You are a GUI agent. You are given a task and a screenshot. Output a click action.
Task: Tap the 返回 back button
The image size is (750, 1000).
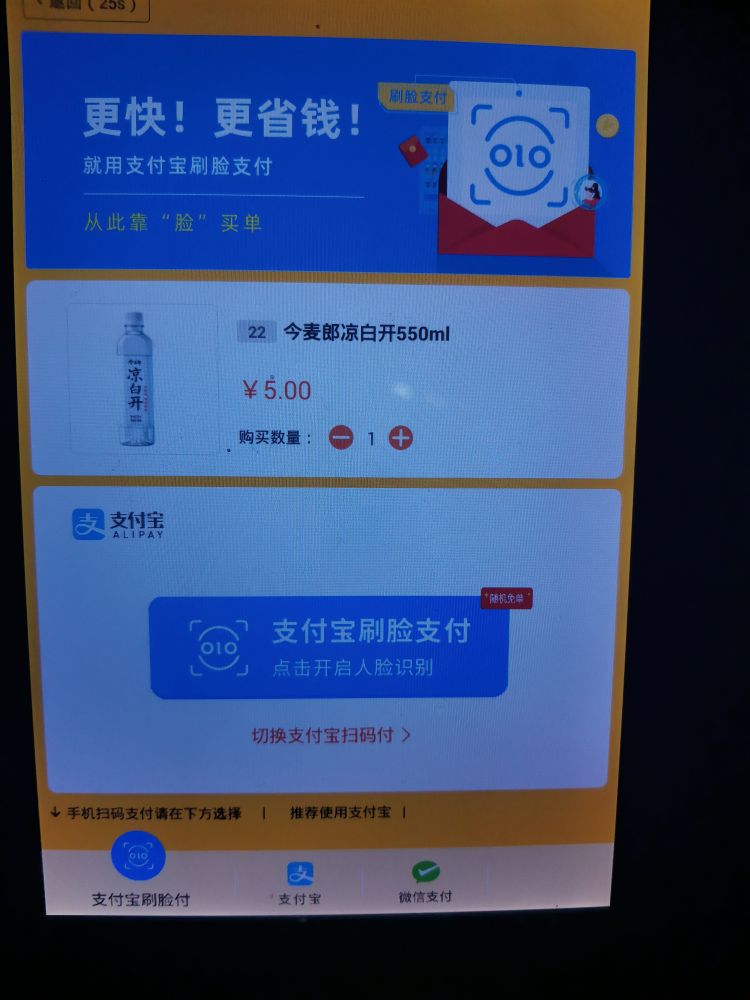tap(88, 8)
